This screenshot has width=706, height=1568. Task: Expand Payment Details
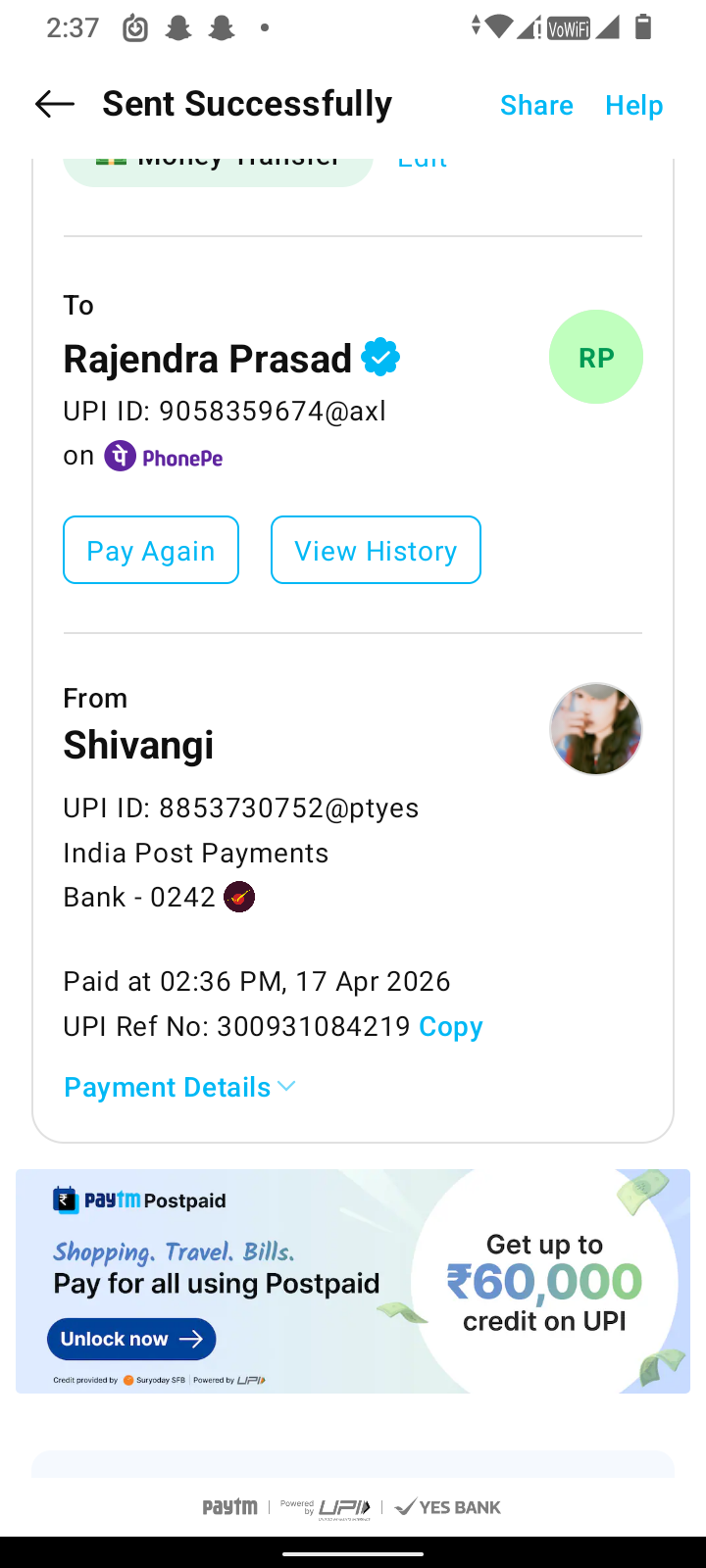click(179, 1087)
